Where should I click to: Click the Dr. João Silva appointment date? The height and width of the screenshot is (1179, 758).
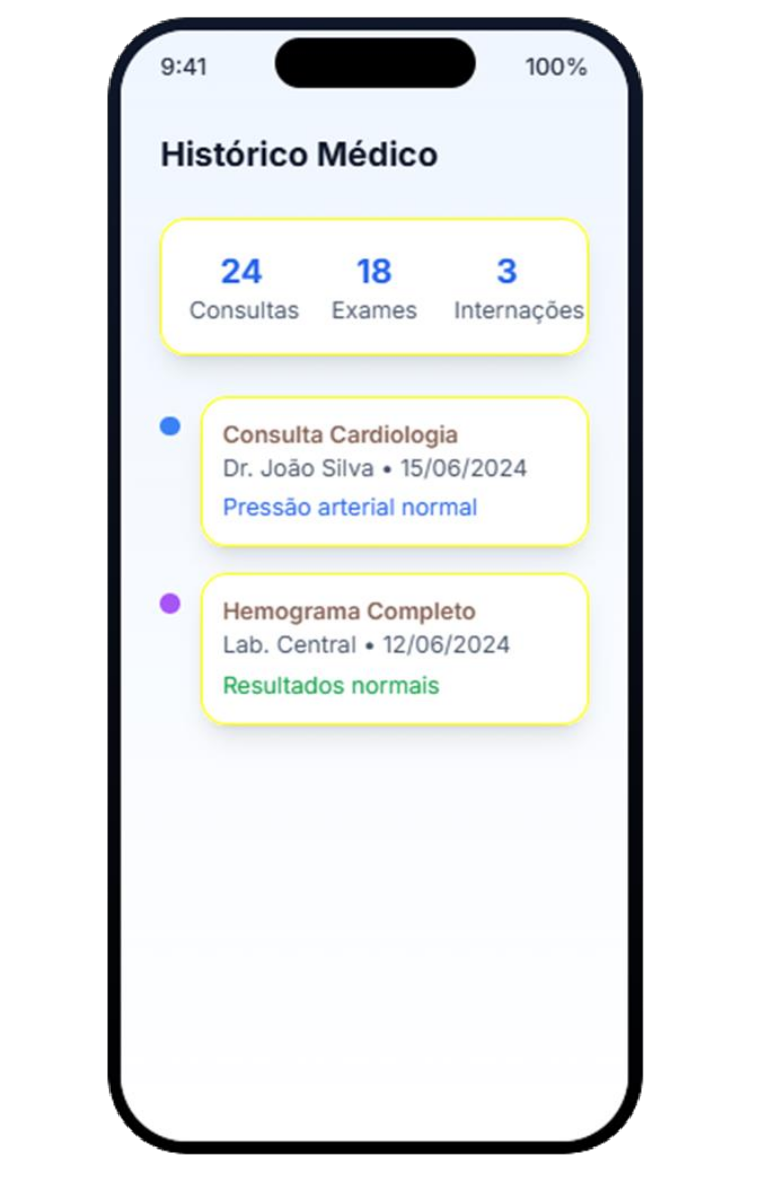375,468
